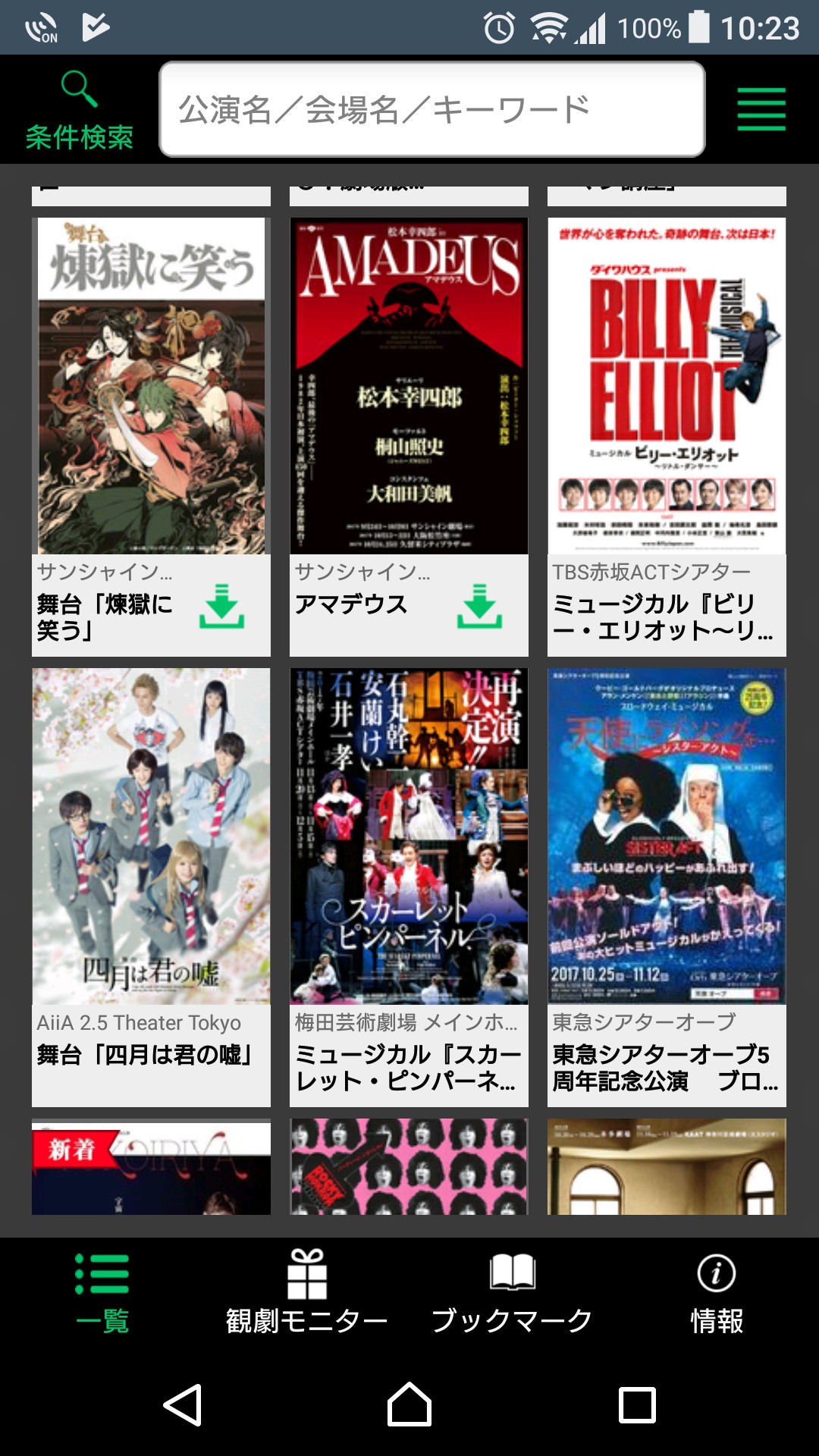
Task: Download the 舞台「煉獄に笑う」 flyer
Action: 221,606
